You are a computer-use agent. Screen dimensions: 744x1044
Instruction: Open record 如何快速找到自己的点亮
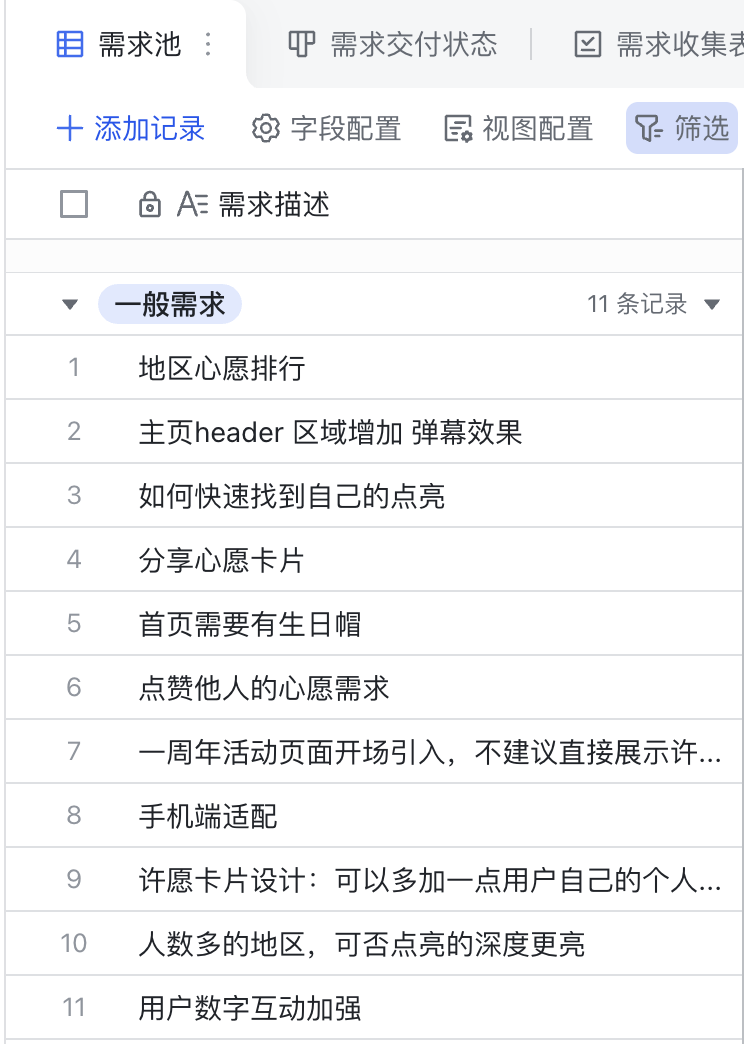[x=292, y=496]
